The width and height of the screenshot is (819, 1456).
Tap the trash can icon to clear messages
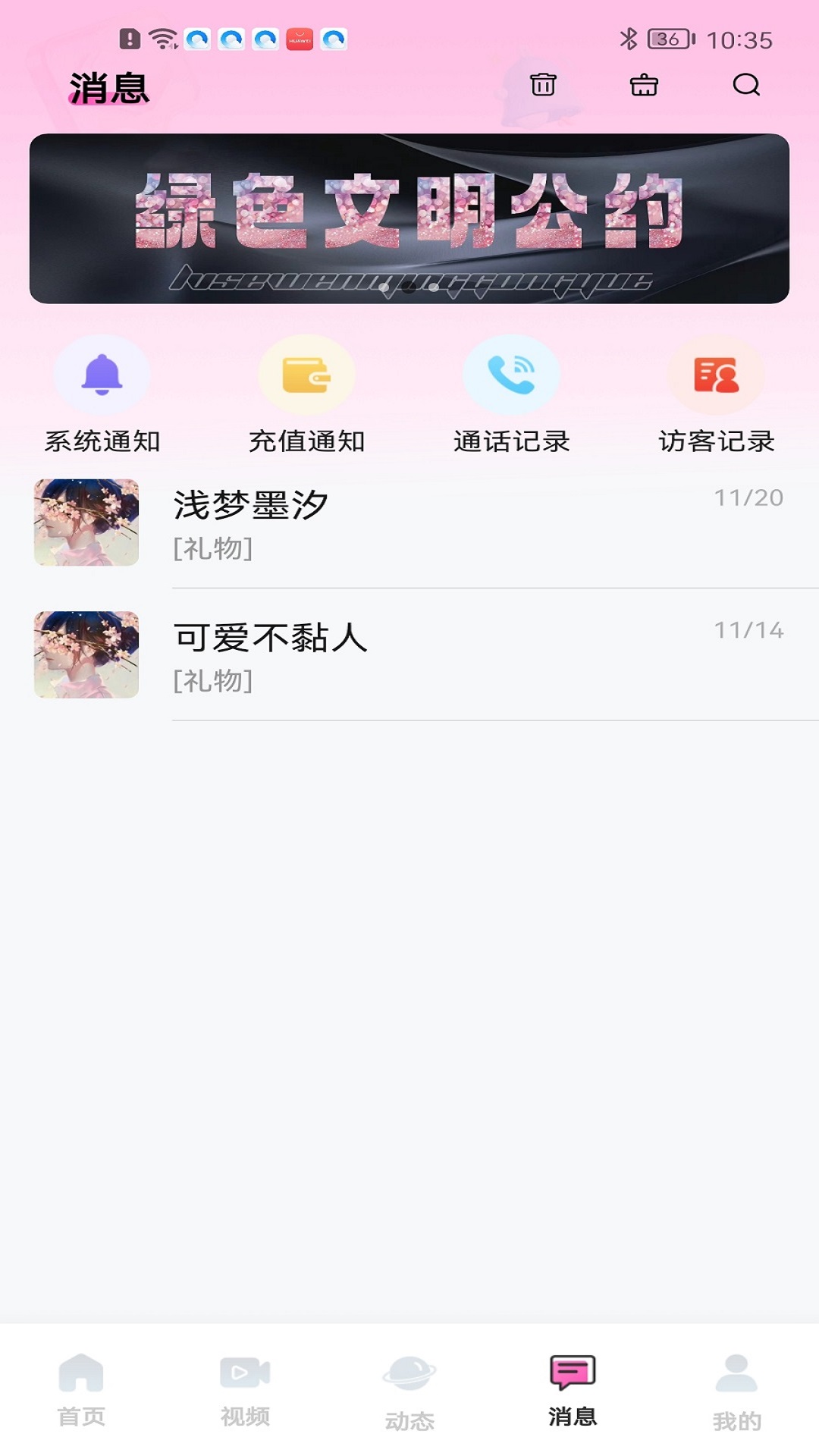(543, 84)
